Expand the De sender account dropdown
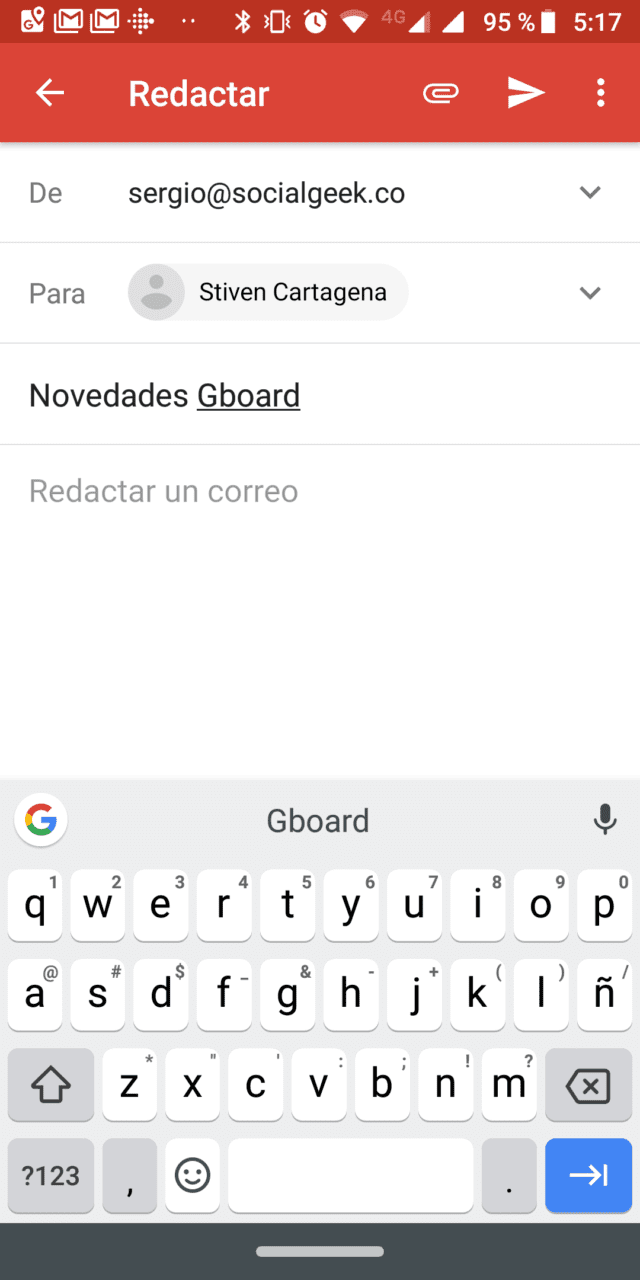The height and width of the screenshot is (1280, 640). [x=590, y=192]
